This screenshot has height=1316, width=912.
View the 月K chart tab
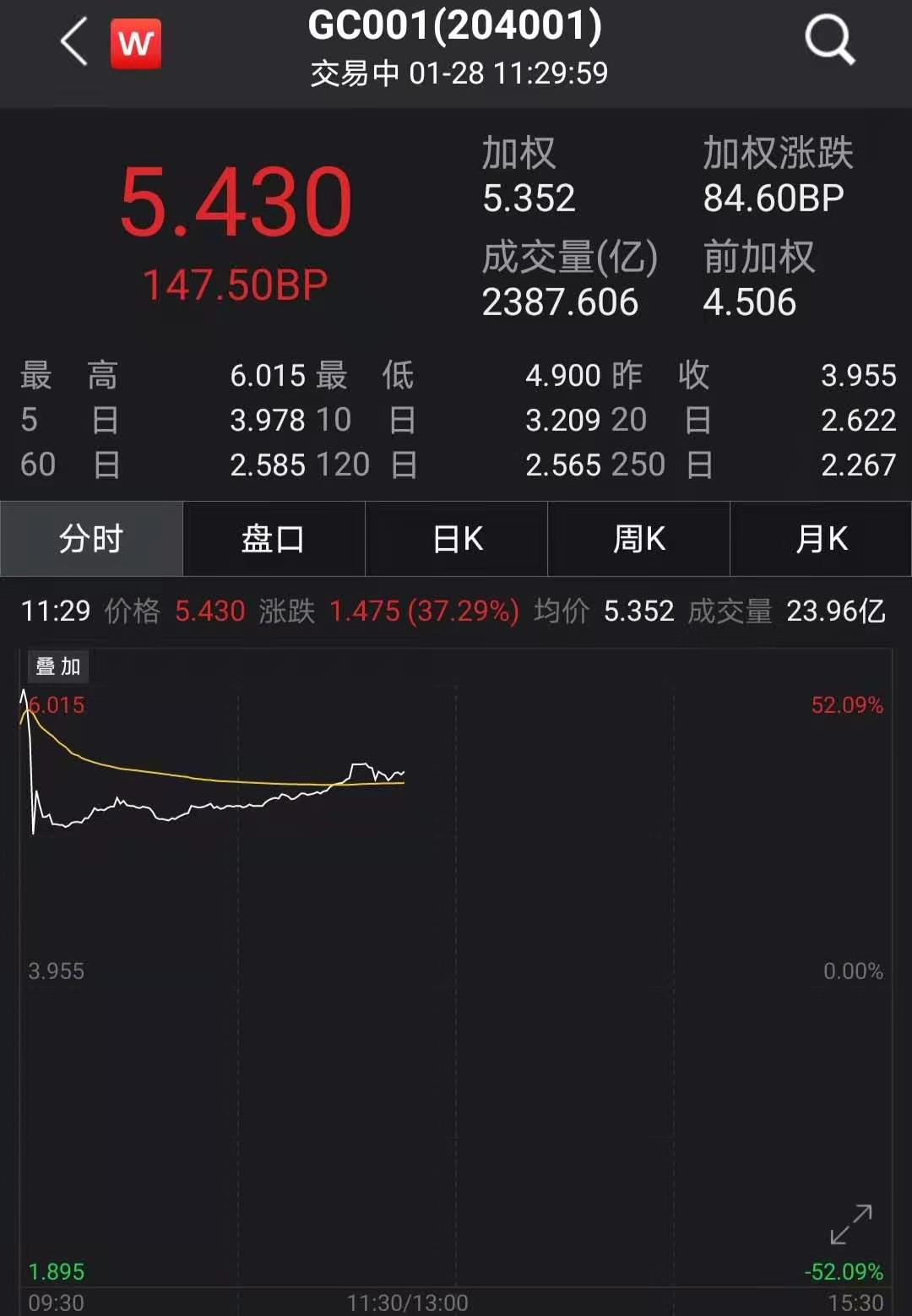coord(821,539)
